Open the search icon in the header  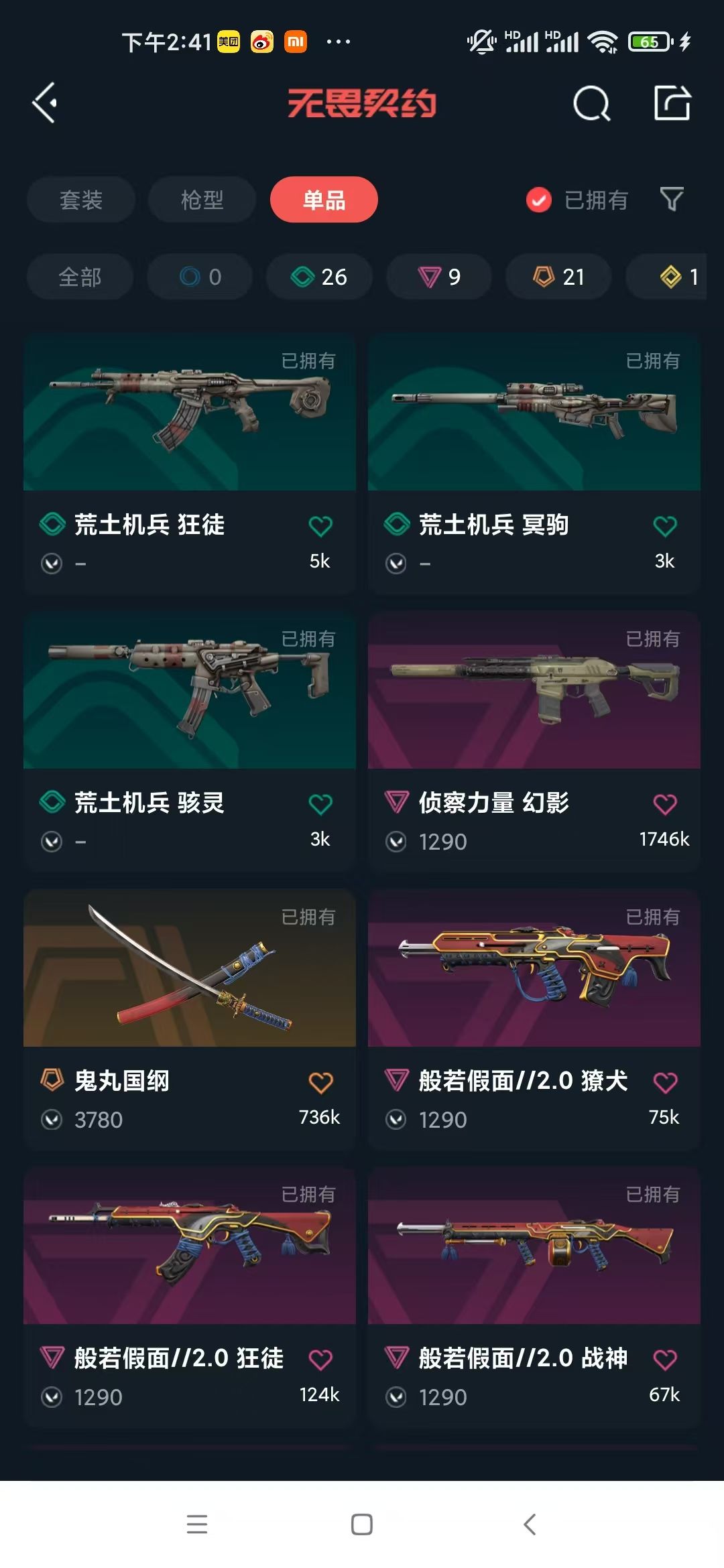tap(591, 104)
